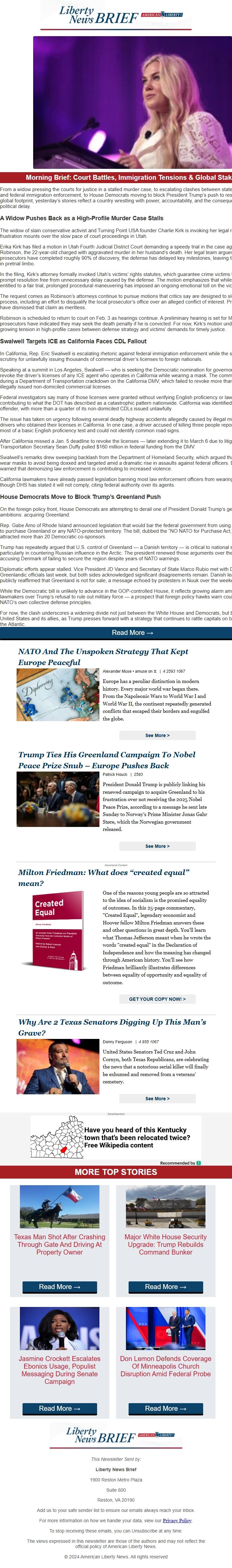Screen dimensions: 232x1568
Task: Open the Privacy Policy link
Action: [x=177, y=1521]
